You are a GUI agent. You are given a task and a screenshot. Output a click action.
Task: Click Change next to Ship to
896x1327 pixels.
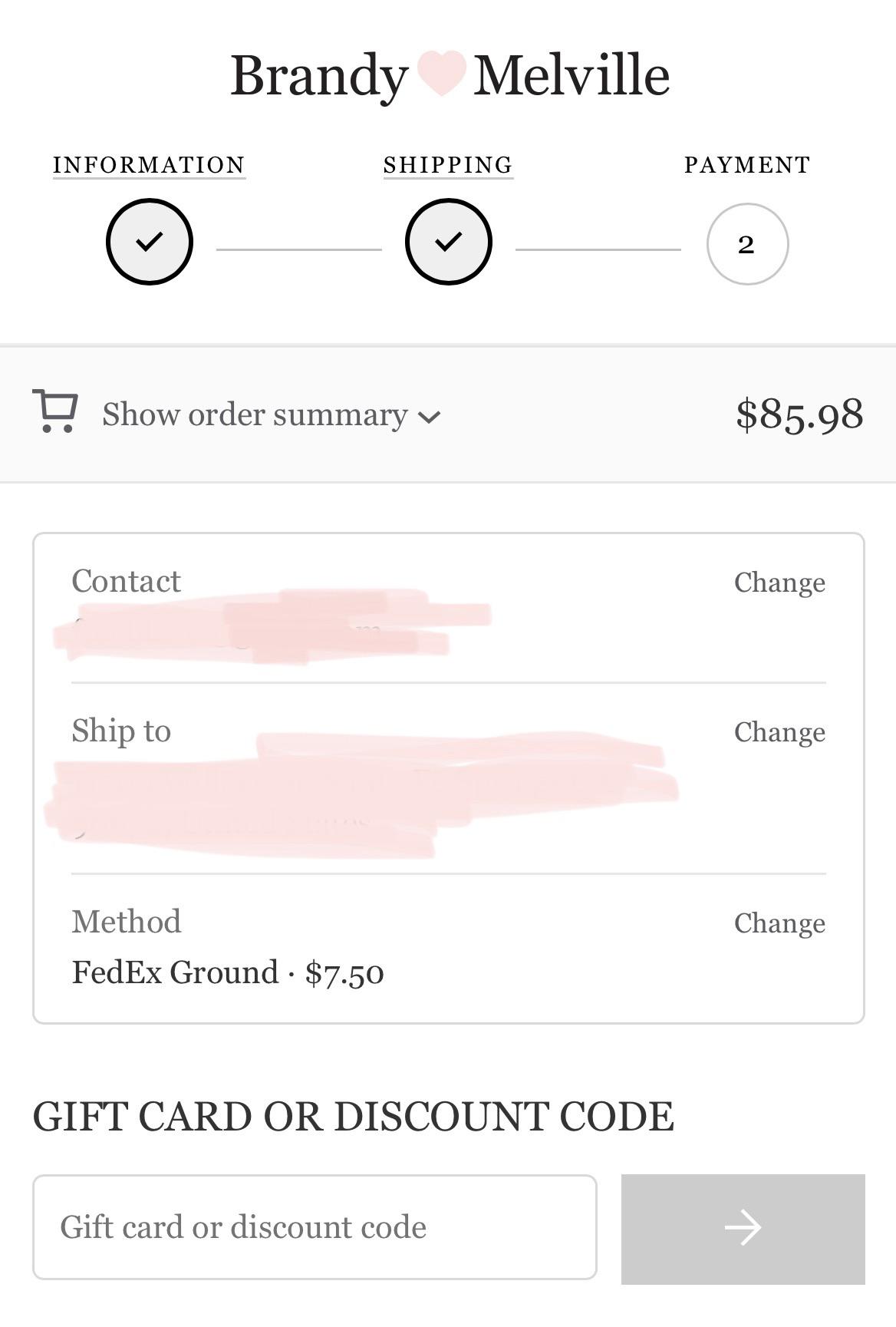pos(779,732)
